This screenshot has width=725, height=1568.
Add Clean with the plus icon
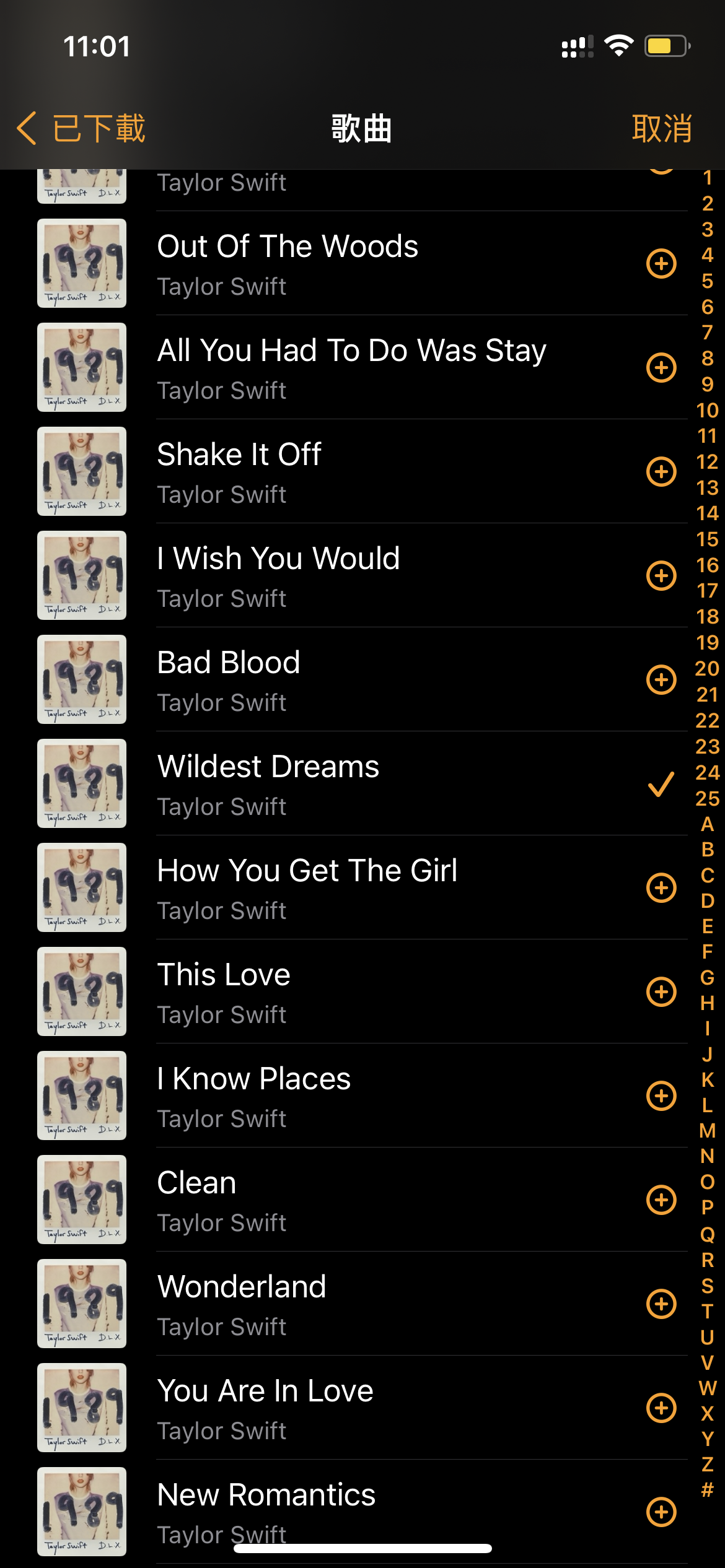661,1200
